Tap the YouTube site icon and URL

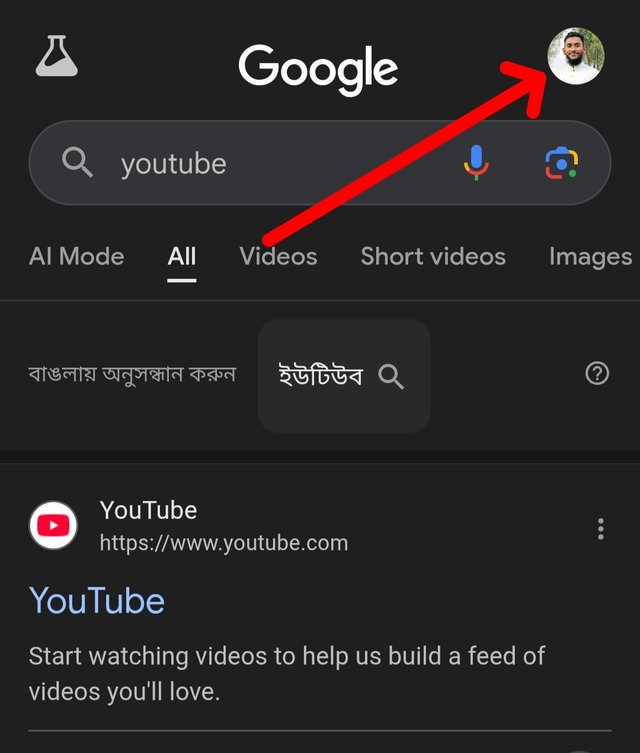190,527
